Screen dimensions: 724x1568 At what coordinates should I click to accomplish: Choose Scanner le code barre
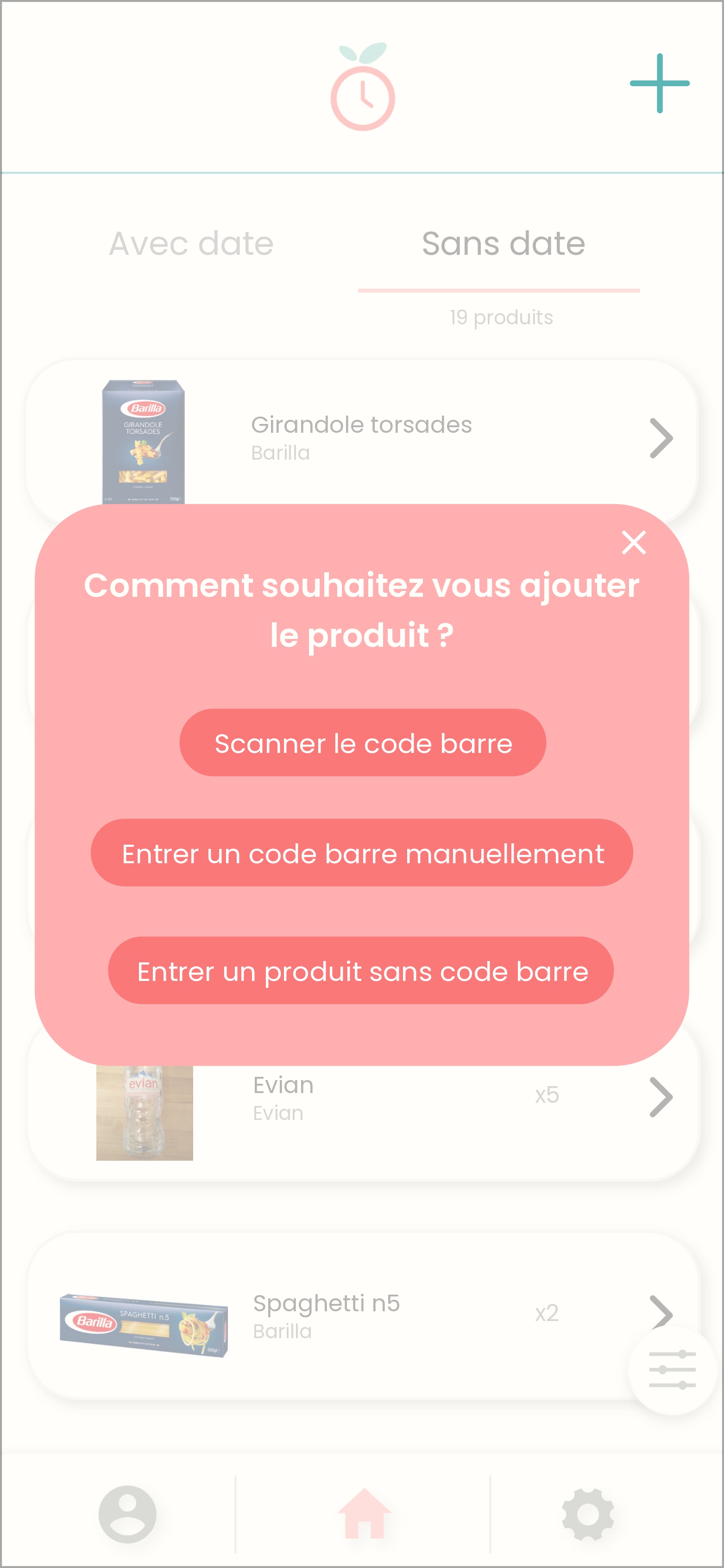click(362, 743)
